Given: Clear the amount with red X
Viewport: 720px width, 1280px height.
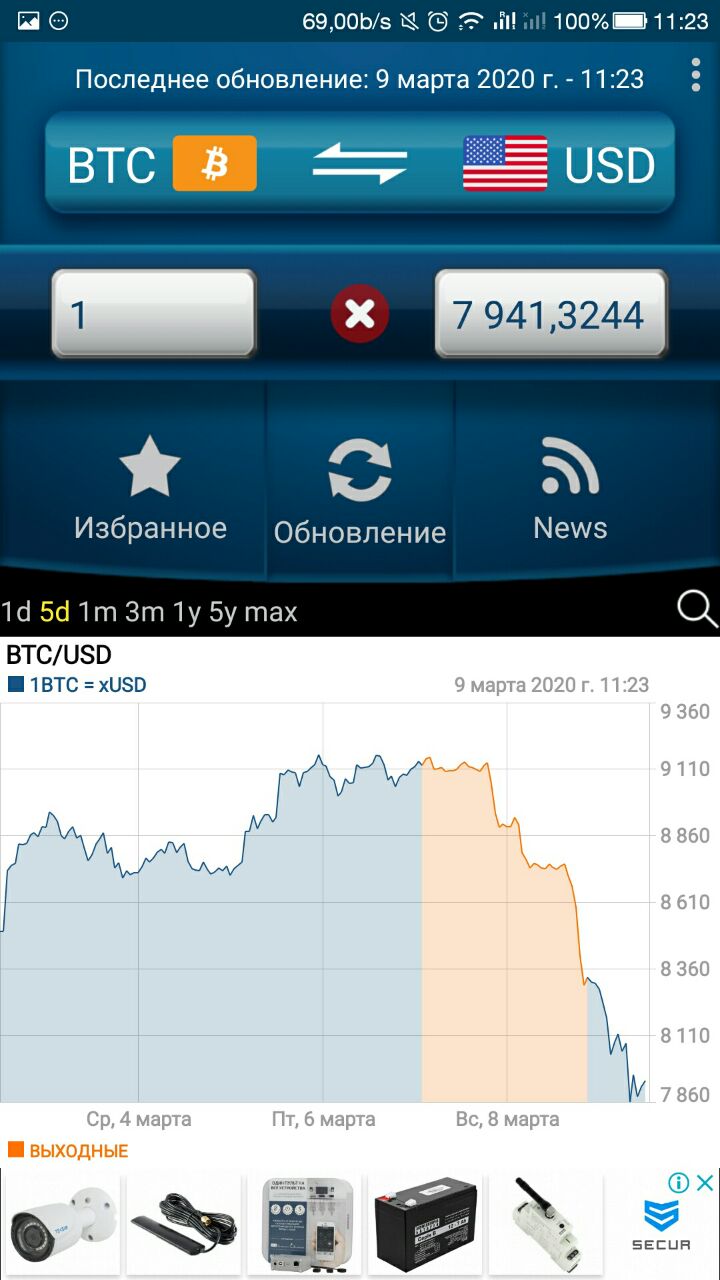Looking at the screenshot, I should coord(360,315).
